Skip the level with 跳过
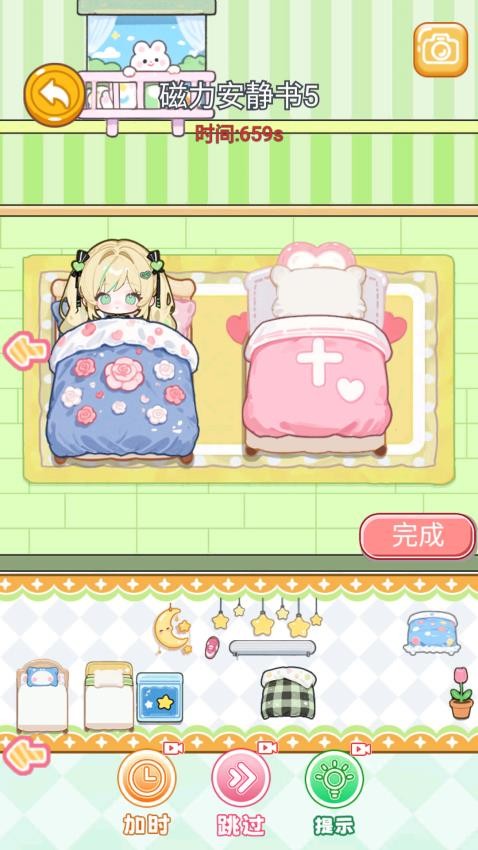This screenshot has width=478, height=850. click(x=241, y=778)
